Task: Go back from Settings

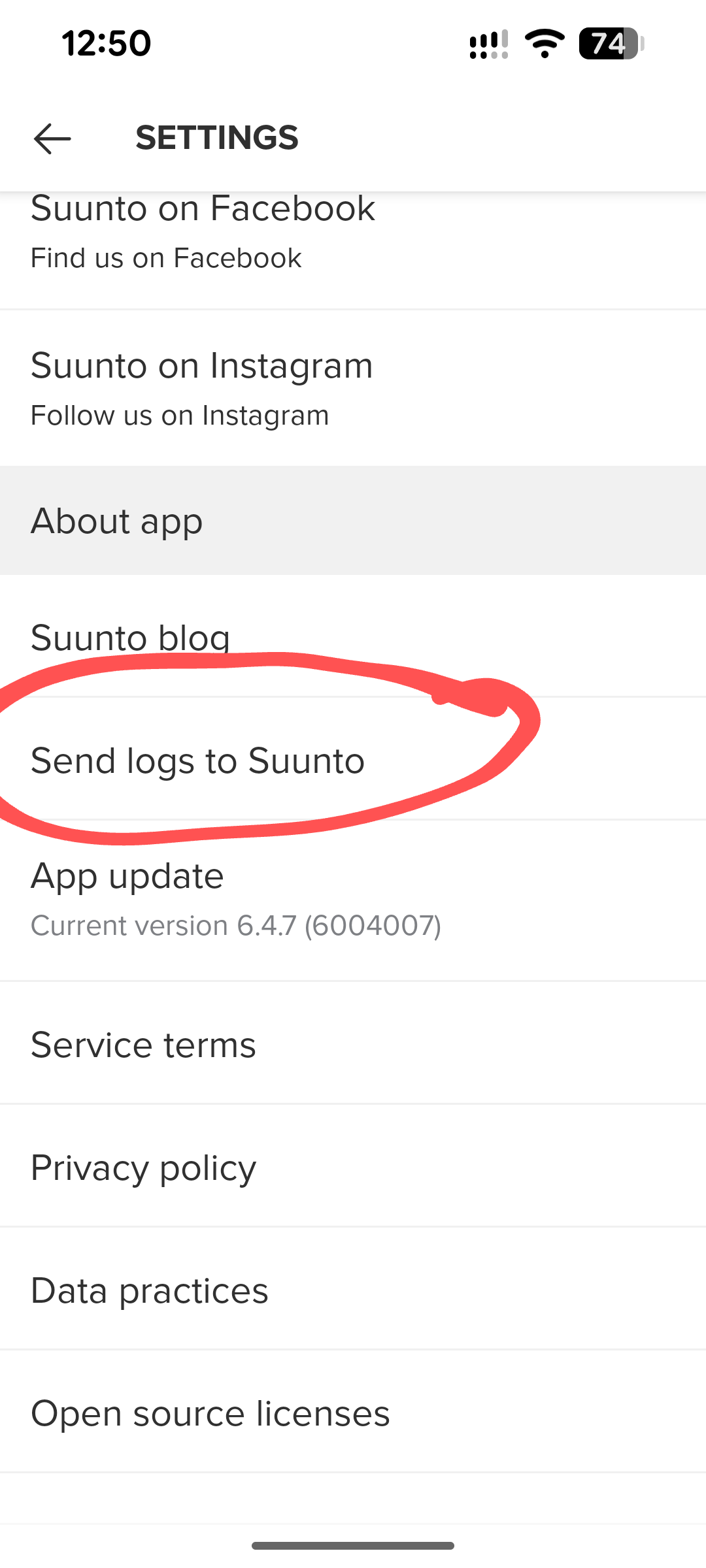Action: [52, 139]
